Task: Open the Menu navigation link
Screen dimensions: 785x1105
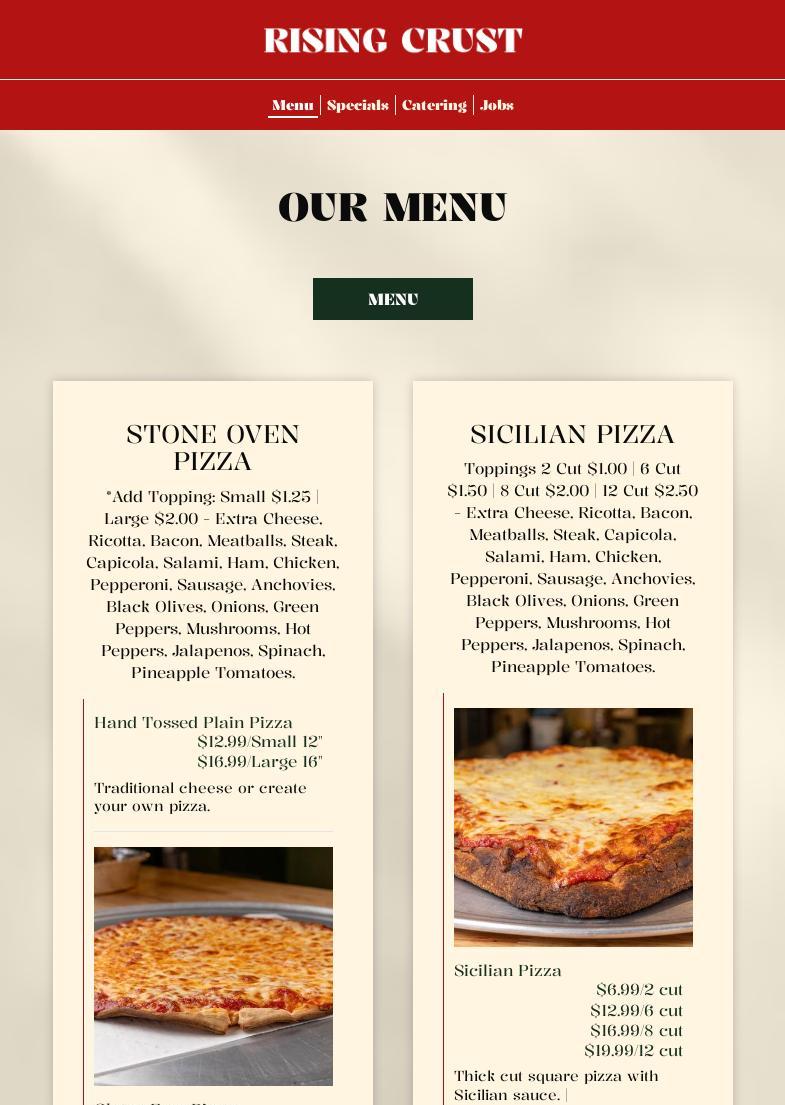Action: [x=293, y=105]
